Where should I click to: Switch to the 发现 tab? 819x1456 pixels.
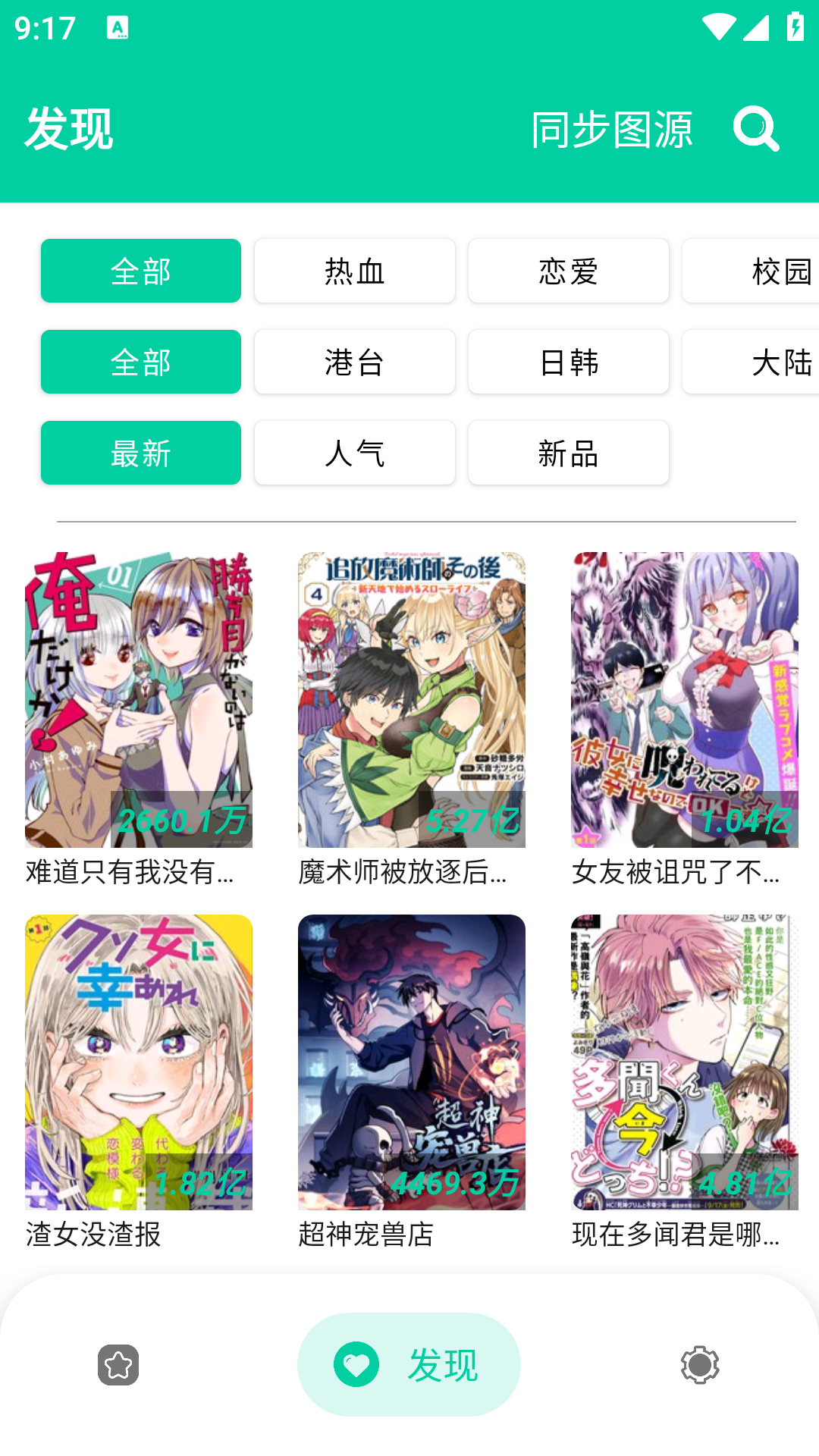point(409,1365)
